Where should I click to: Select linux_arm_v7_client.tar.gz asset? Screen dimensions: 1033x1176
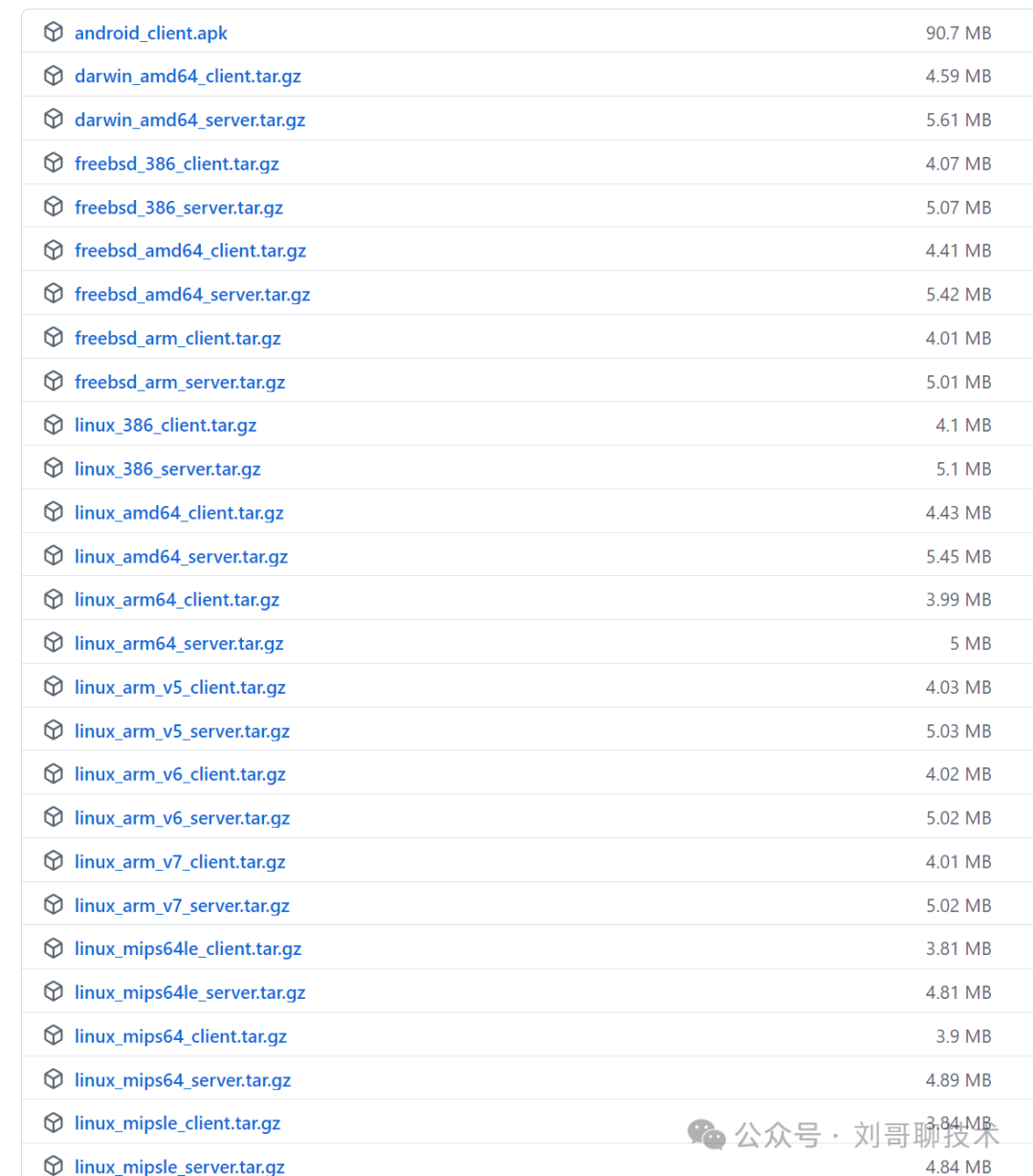(x=180, y=862)
